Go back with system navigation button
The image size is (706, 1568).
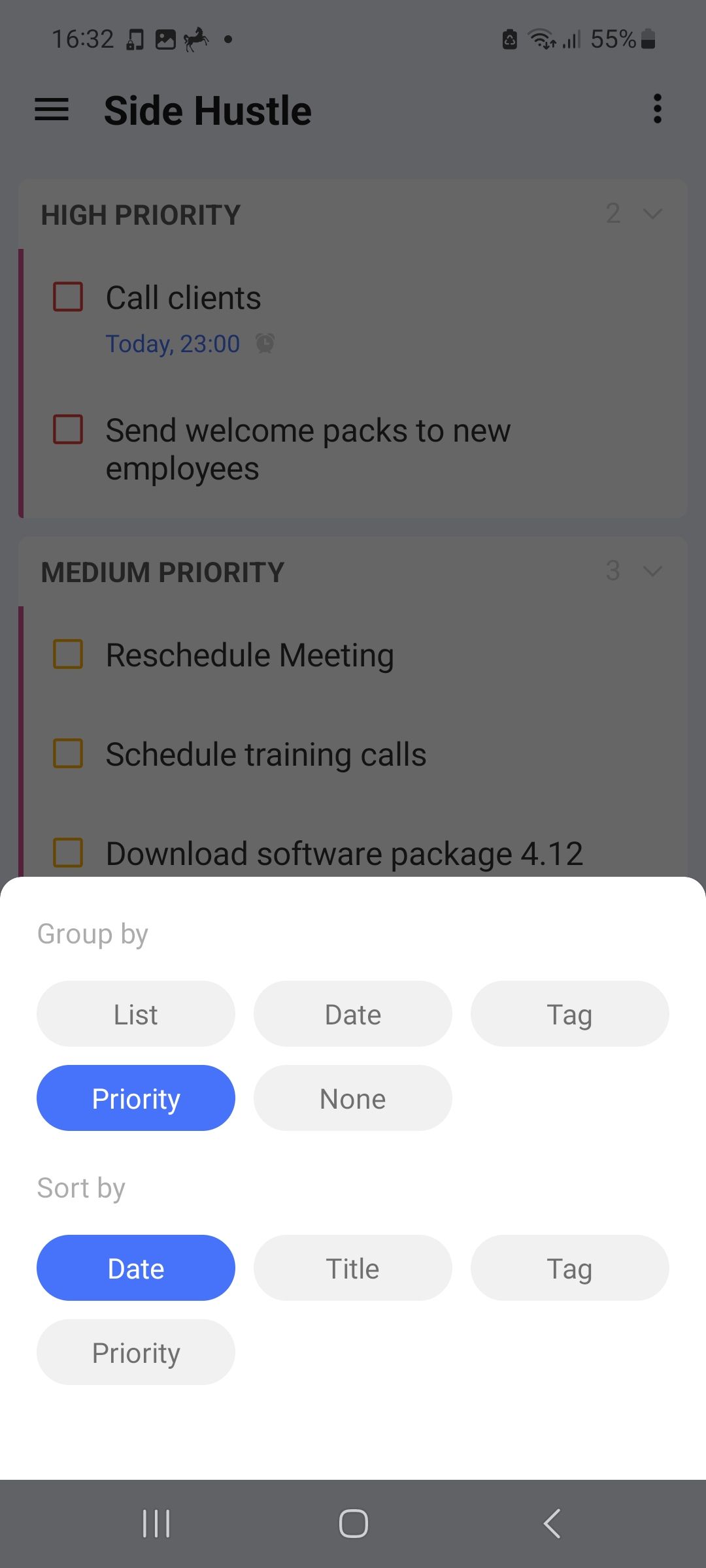click(552, 1524)
